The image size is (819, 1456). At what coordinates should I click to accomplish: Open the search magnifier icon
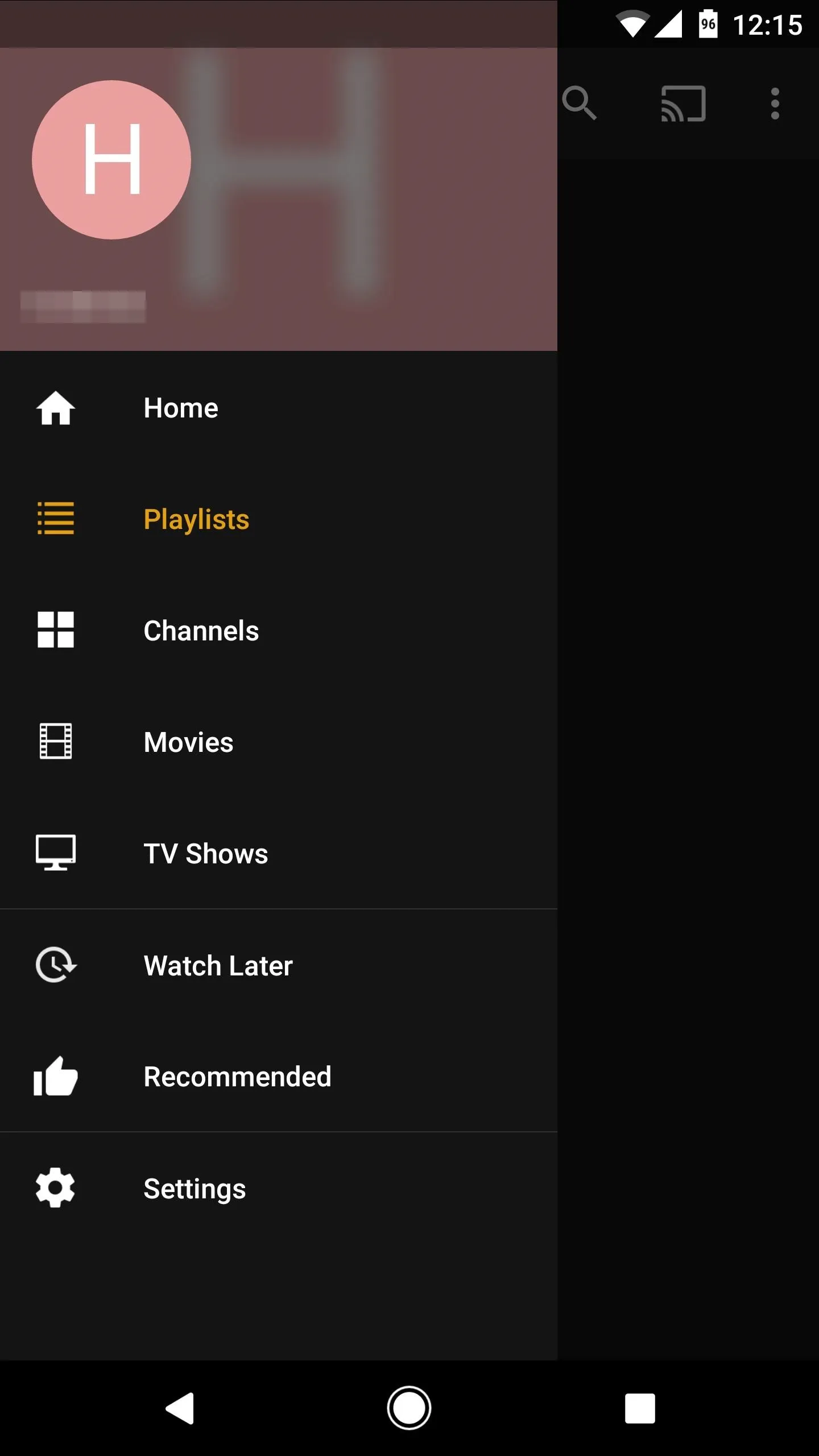(580, 104)
